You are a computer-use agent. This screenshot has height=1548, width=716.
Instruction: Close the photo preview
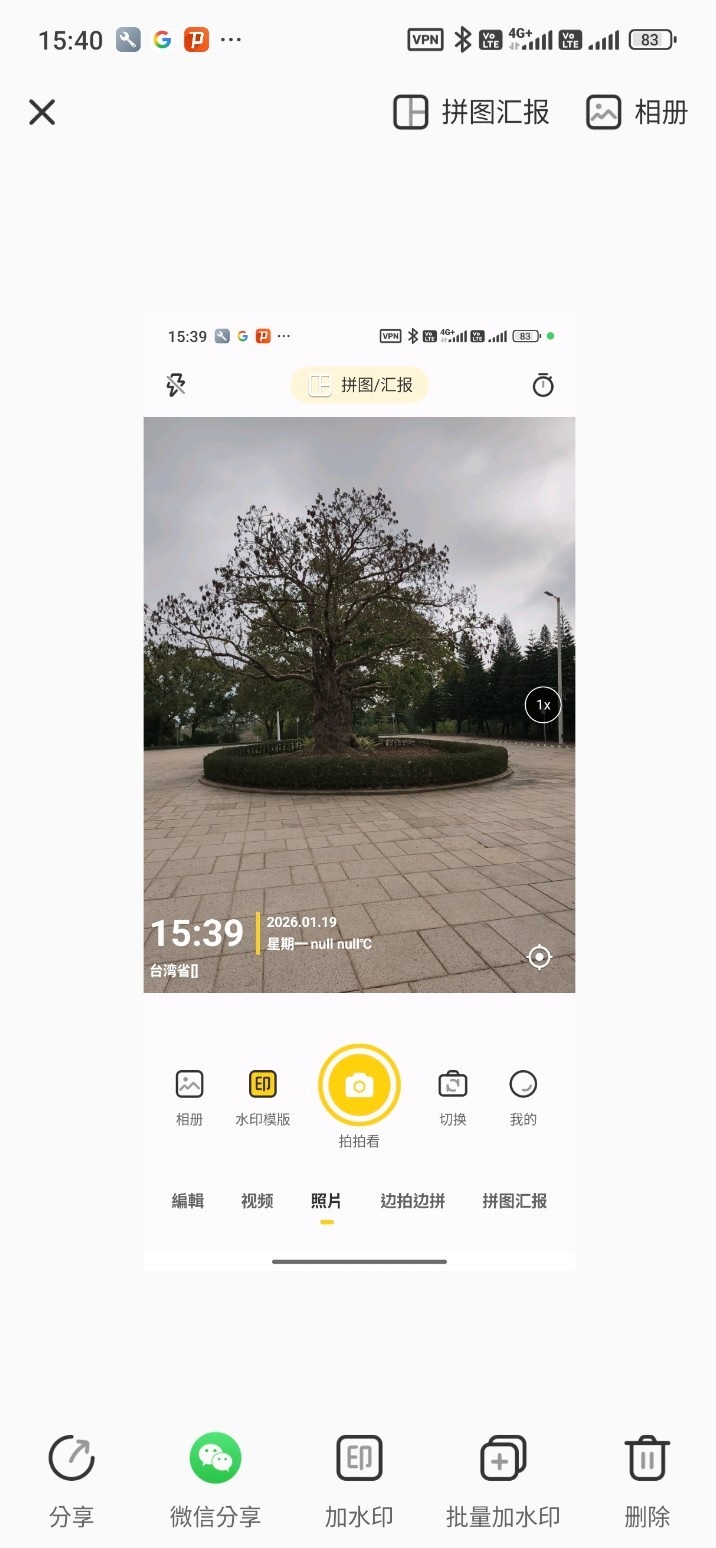[x=42, y=112]
